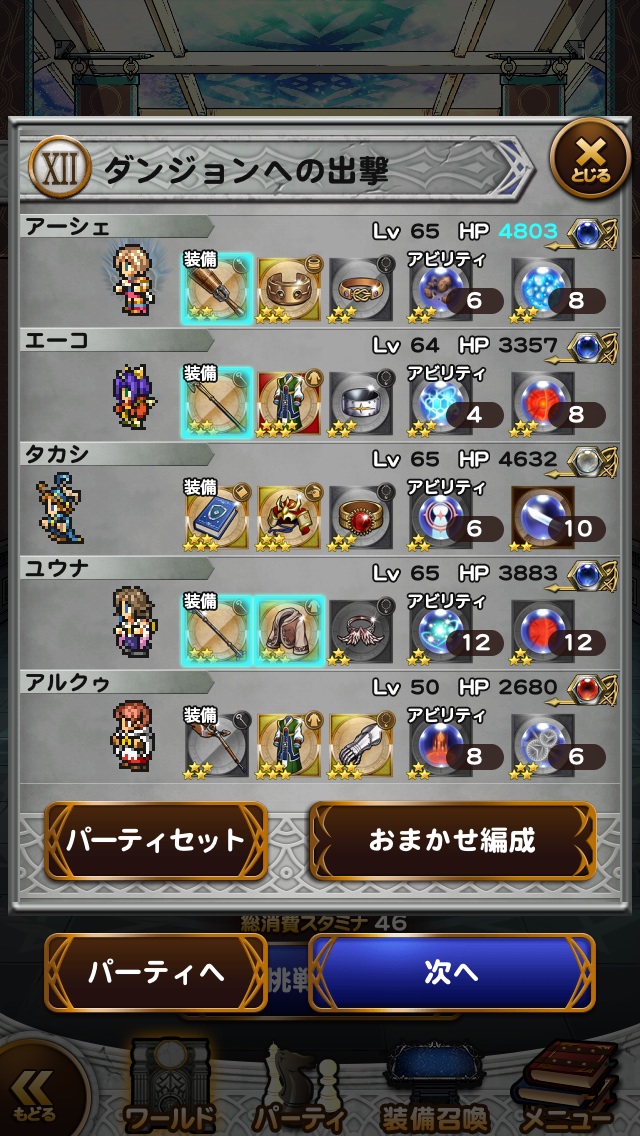Screen dimensions: 640x1136
Task: Choose おまかせ編成 auto formation
Action: pyautogui.click(x=452, y=840)
